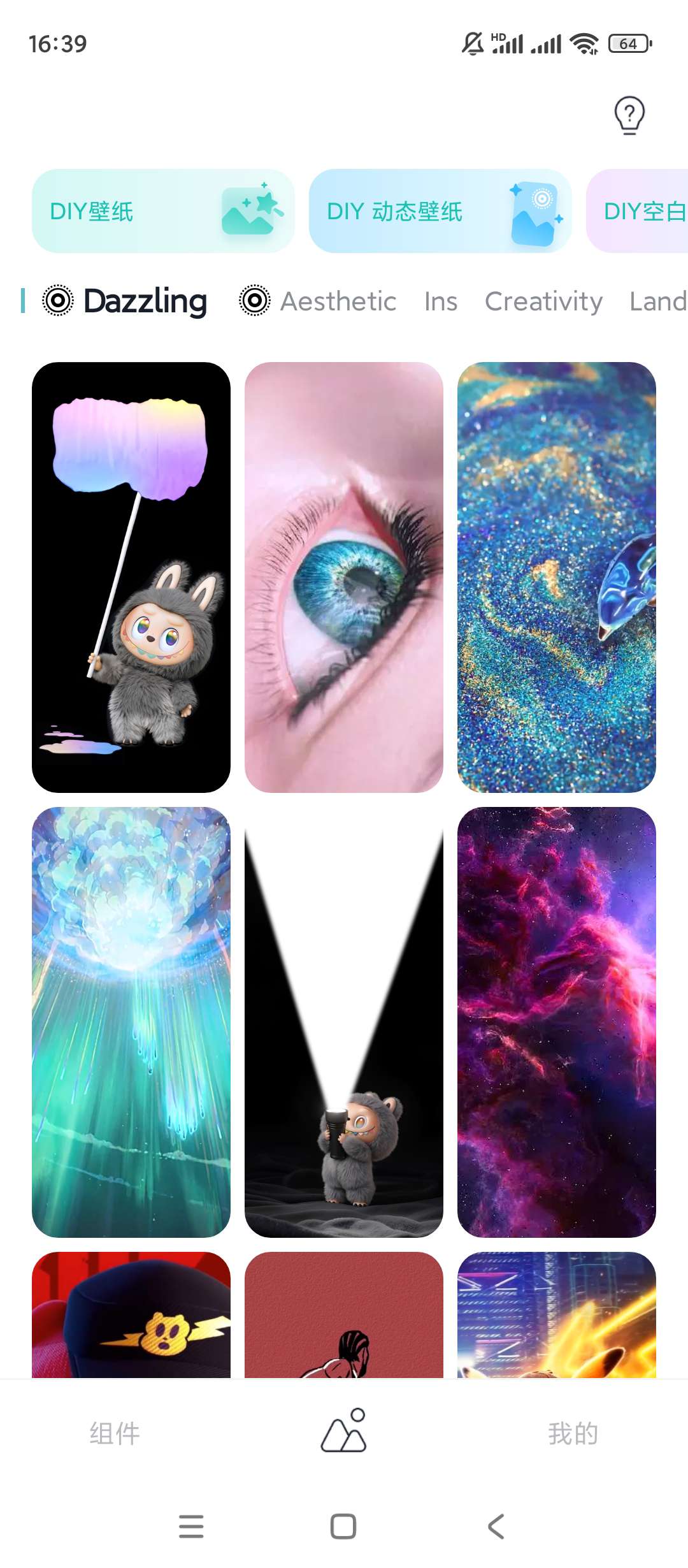
Task: Open the purple nebula galaxy wallpaper
Action: (556, 1022)
